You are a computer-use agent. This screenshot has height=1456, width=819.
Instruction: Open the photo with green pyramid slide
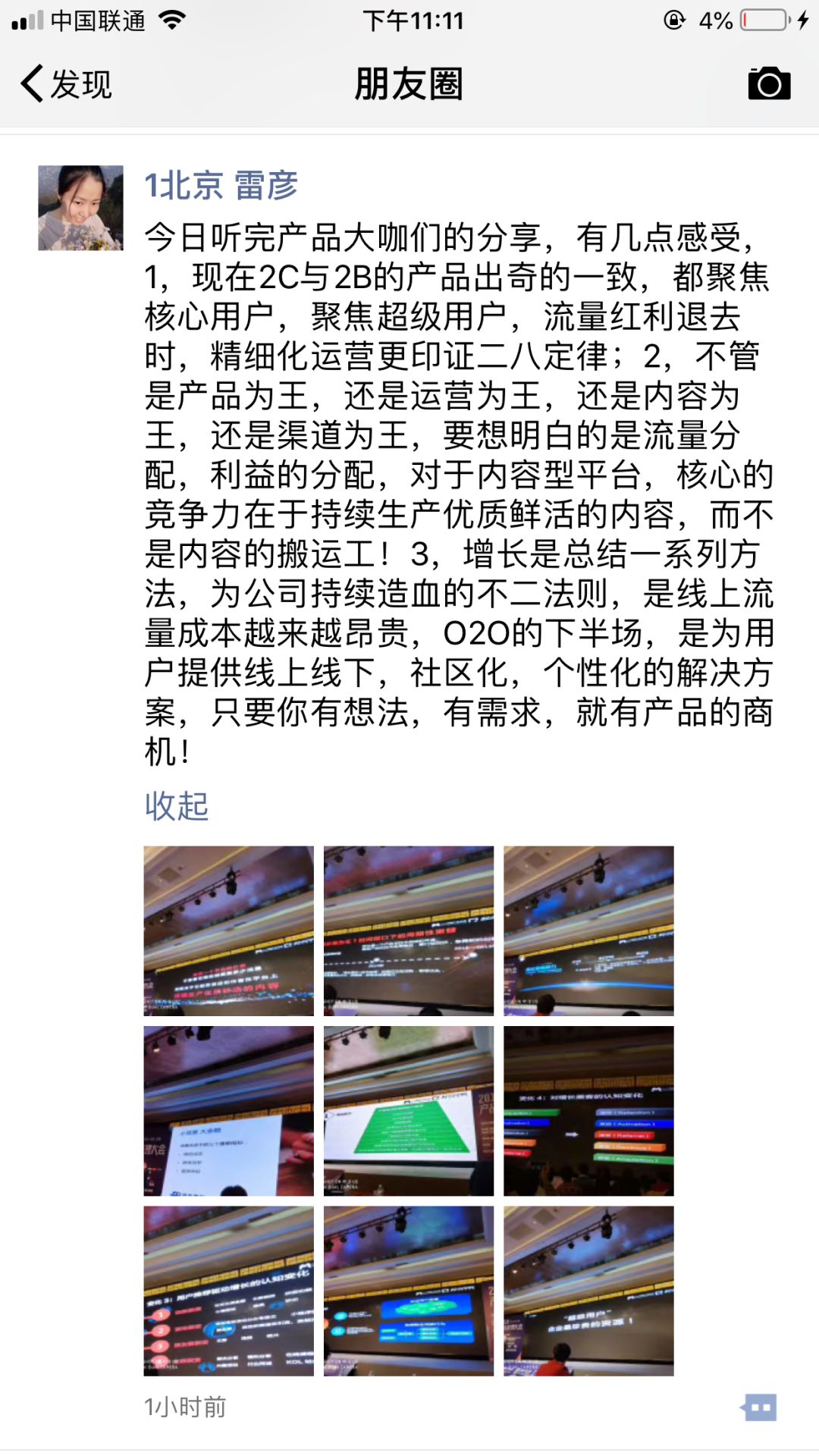tap(408, 1111)
